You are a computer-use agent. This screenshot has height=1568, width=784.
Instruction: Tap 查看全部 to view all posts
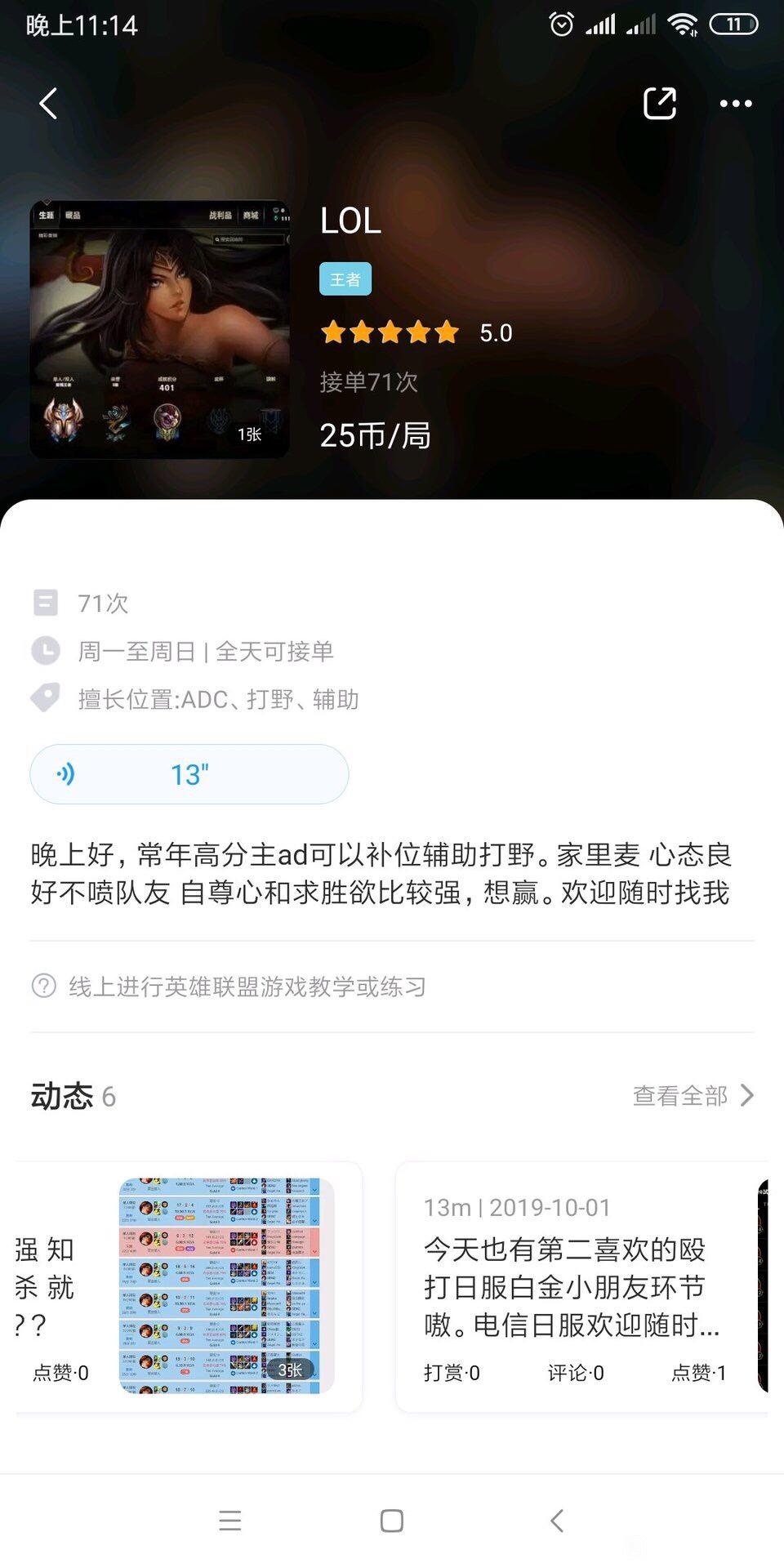[x=693, y=1096]
